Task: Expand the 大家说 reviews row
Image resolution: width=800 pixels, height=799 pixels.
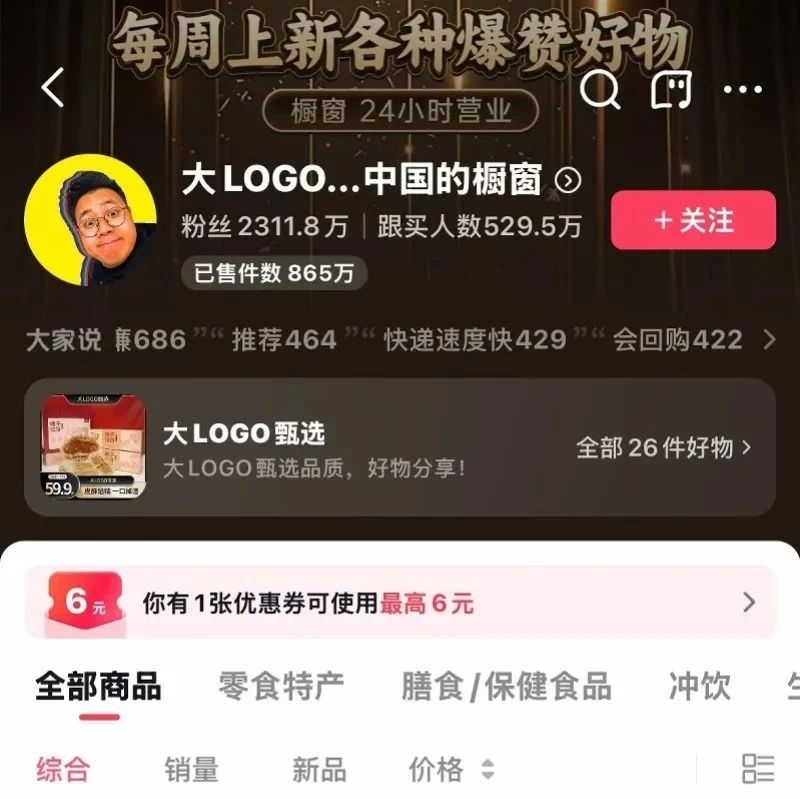Action: click(x=768, y=340)
